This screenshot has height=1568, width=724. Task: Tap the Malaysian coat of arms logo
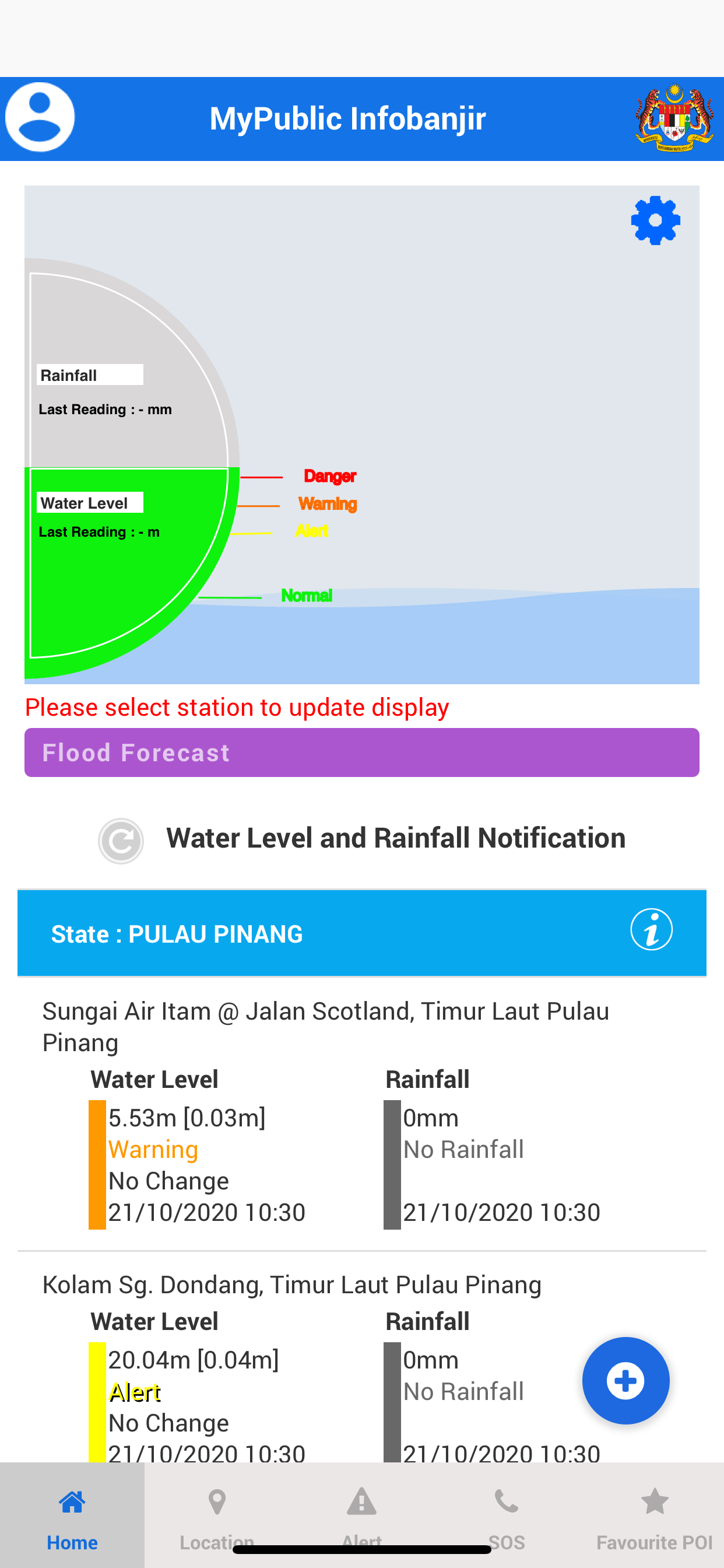pyautogui.click(x=676, y=117)
